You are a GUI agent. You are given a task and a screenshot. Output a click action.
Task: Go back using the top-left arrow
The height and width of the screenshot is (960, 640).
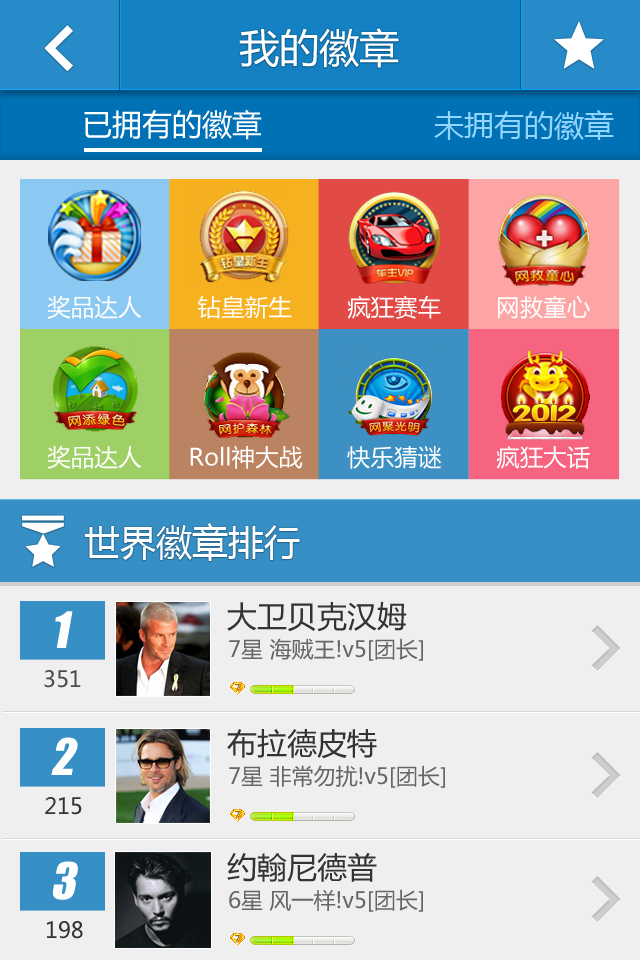pyautogui.click(x=59, y=46)
